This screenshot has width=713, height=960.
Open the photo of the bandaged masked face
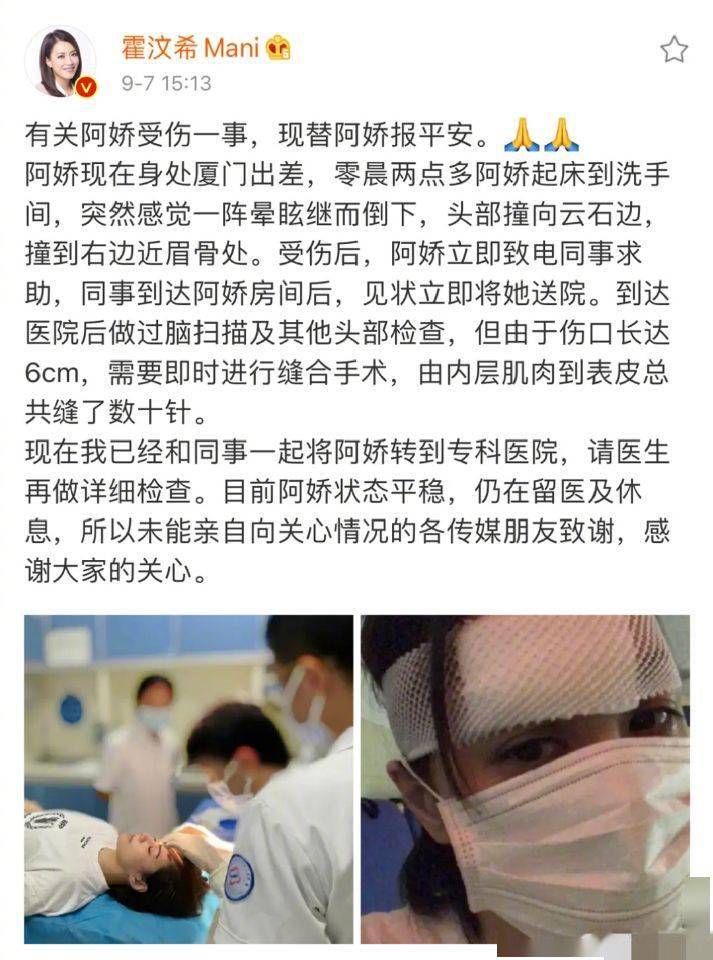click(525, 778)
